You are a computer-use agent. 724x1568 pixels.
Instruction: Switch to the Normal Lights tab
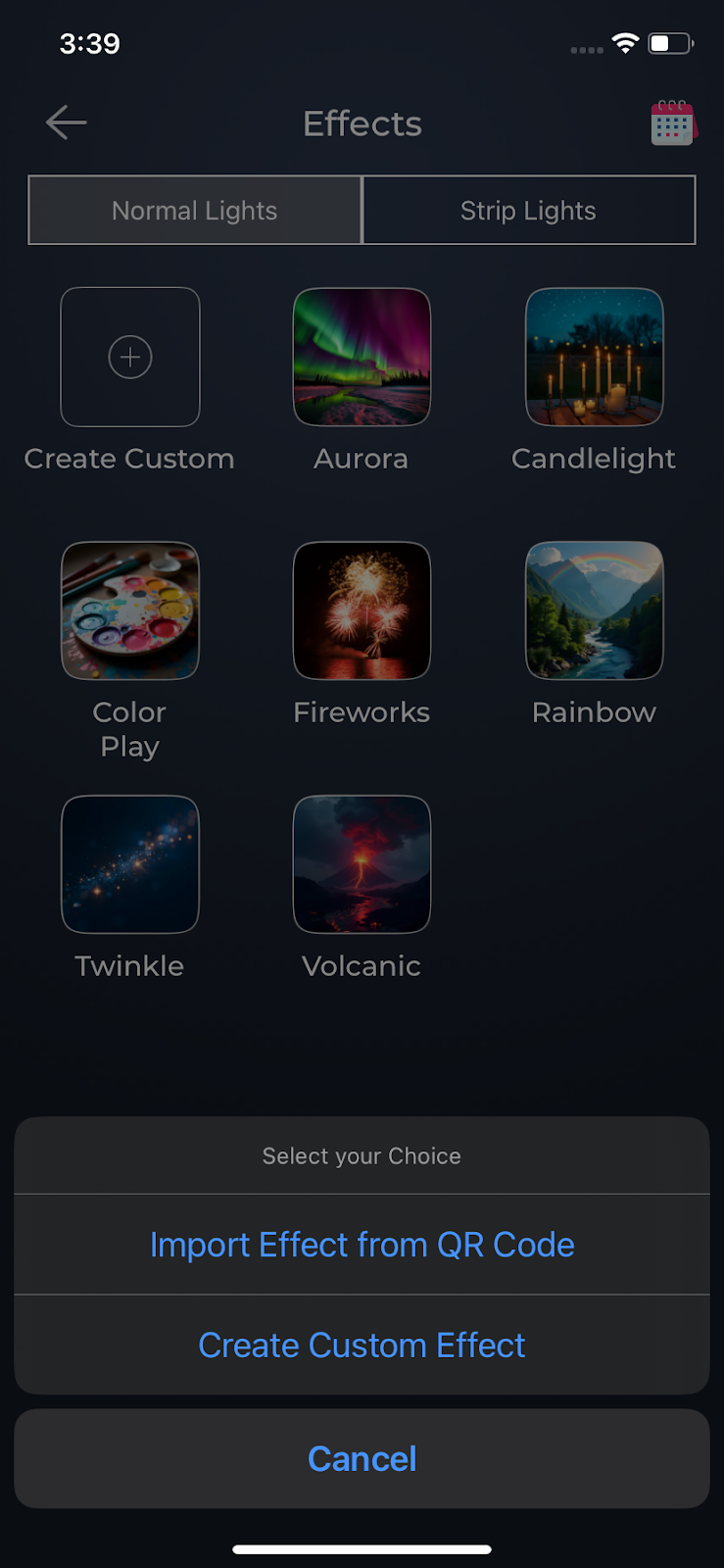point(195,210)
